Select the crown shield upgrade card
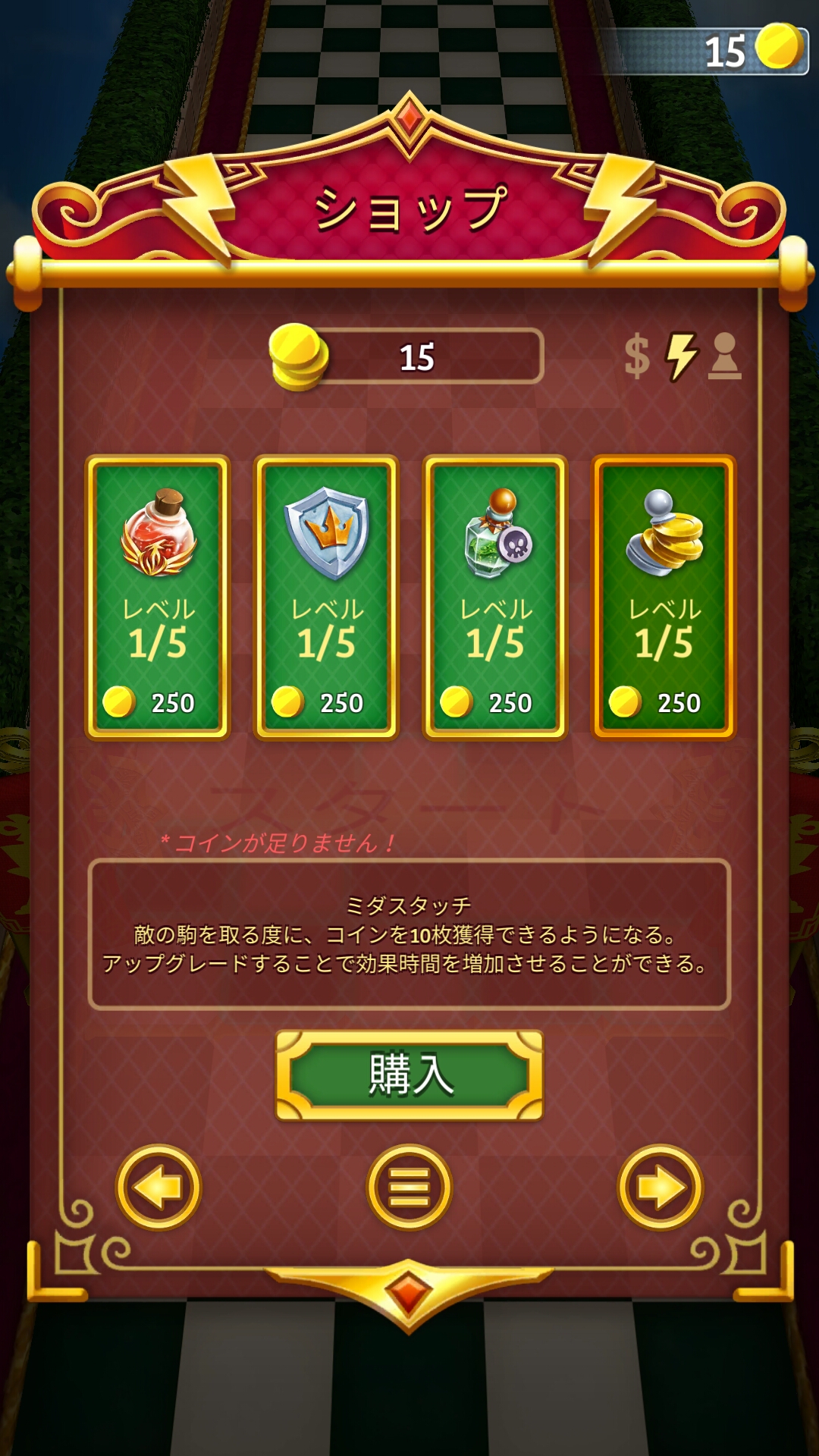 coord(326,597)
